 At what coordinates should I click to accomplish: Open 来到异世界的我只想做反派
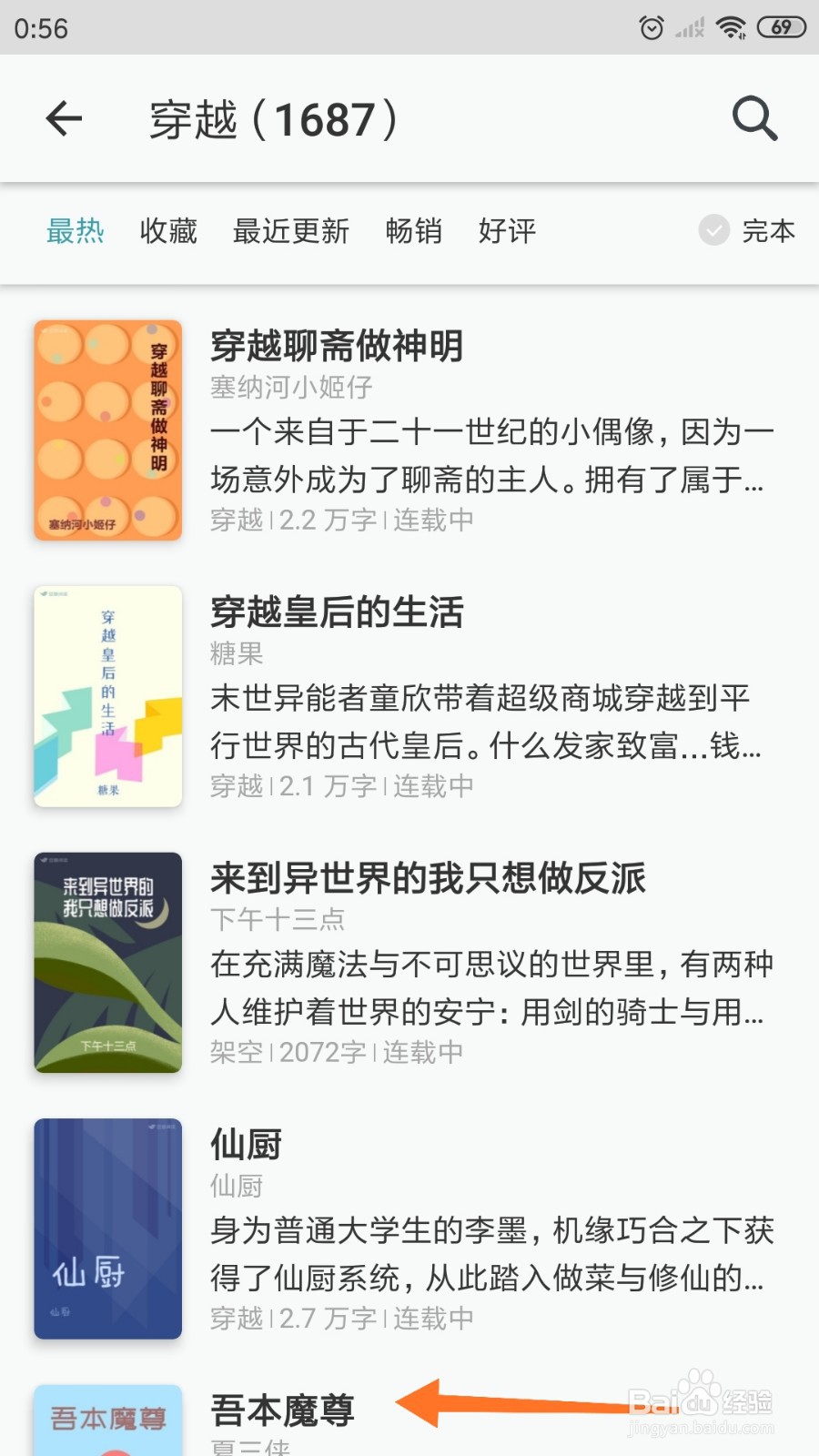point(428,879)
